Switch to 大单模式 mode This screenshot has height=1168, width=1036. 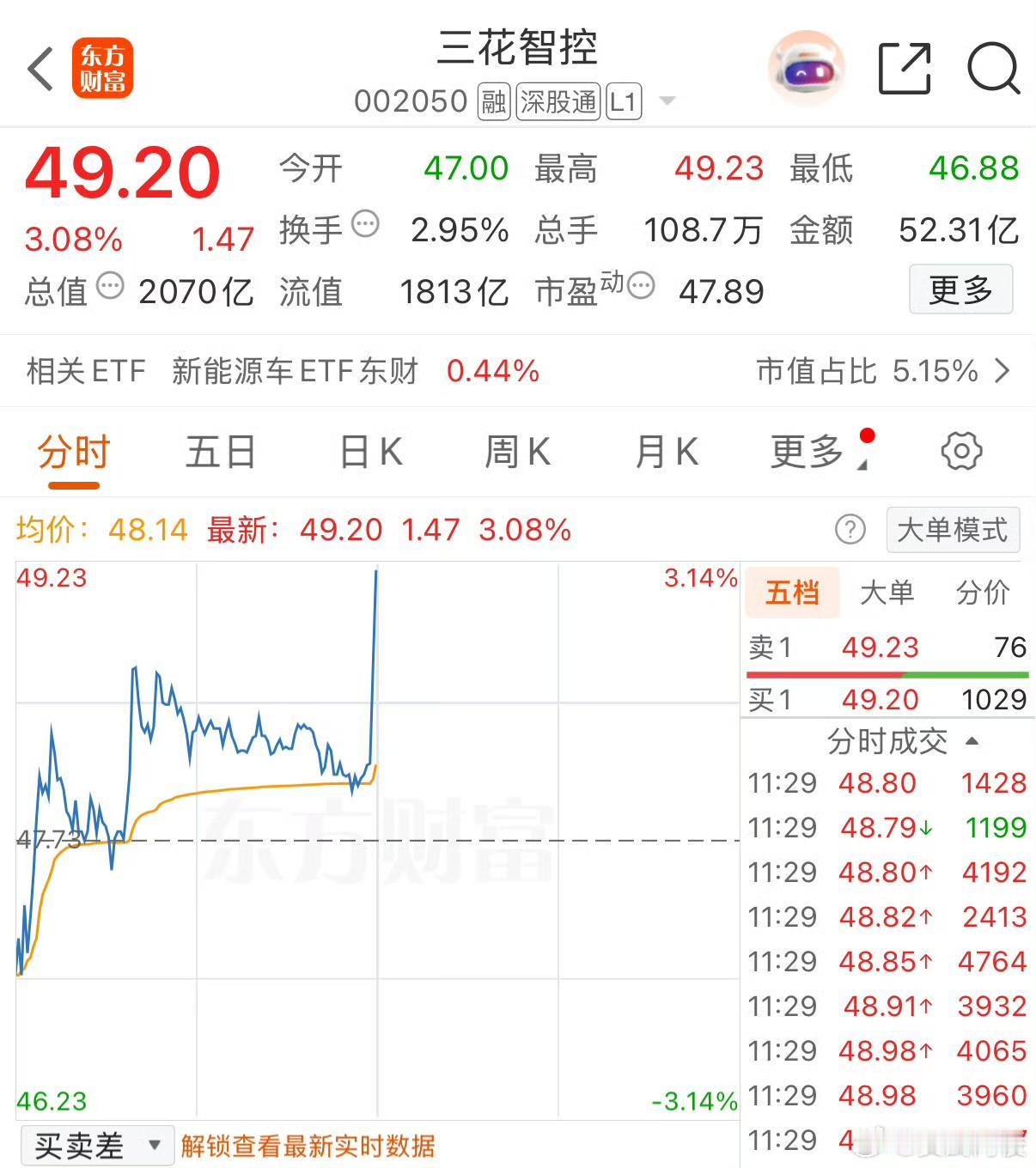click(x=952, y=530)
